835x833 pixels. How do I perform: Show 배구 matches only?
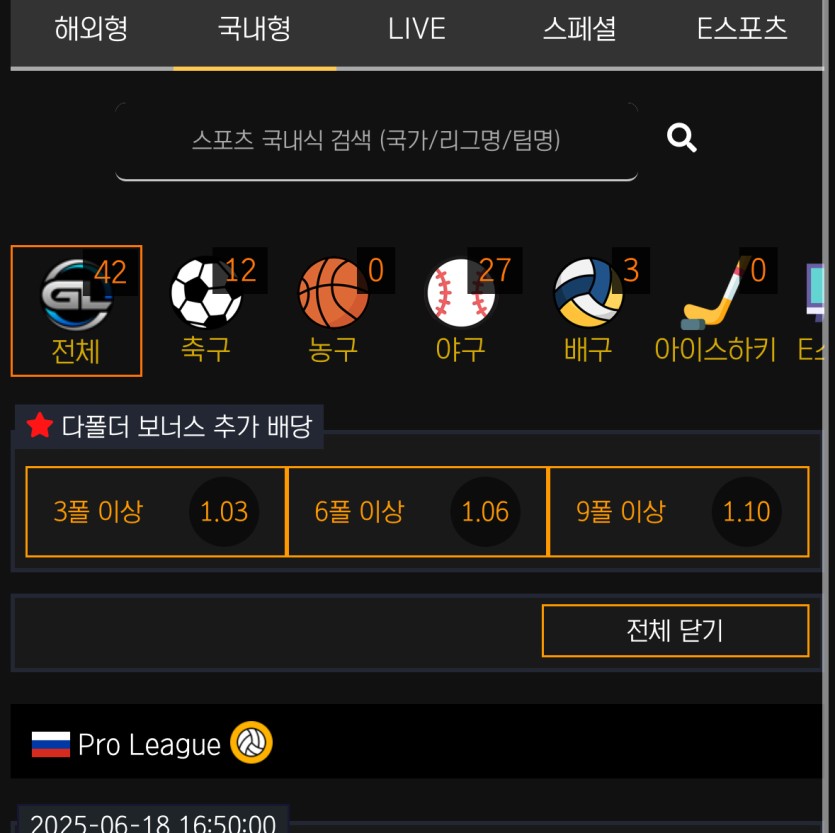(588, 309)
